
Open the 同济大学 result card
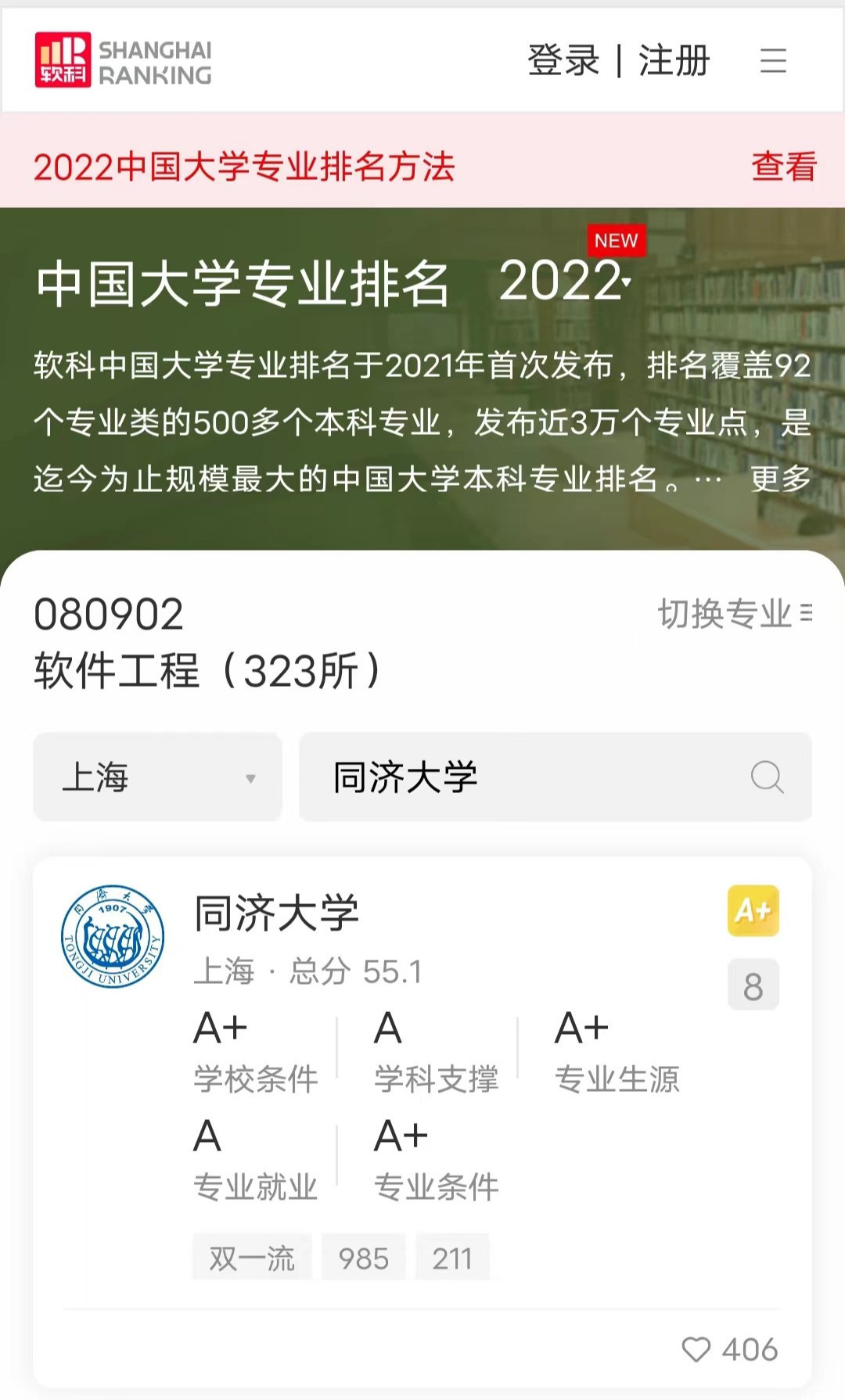pos(277,913)
